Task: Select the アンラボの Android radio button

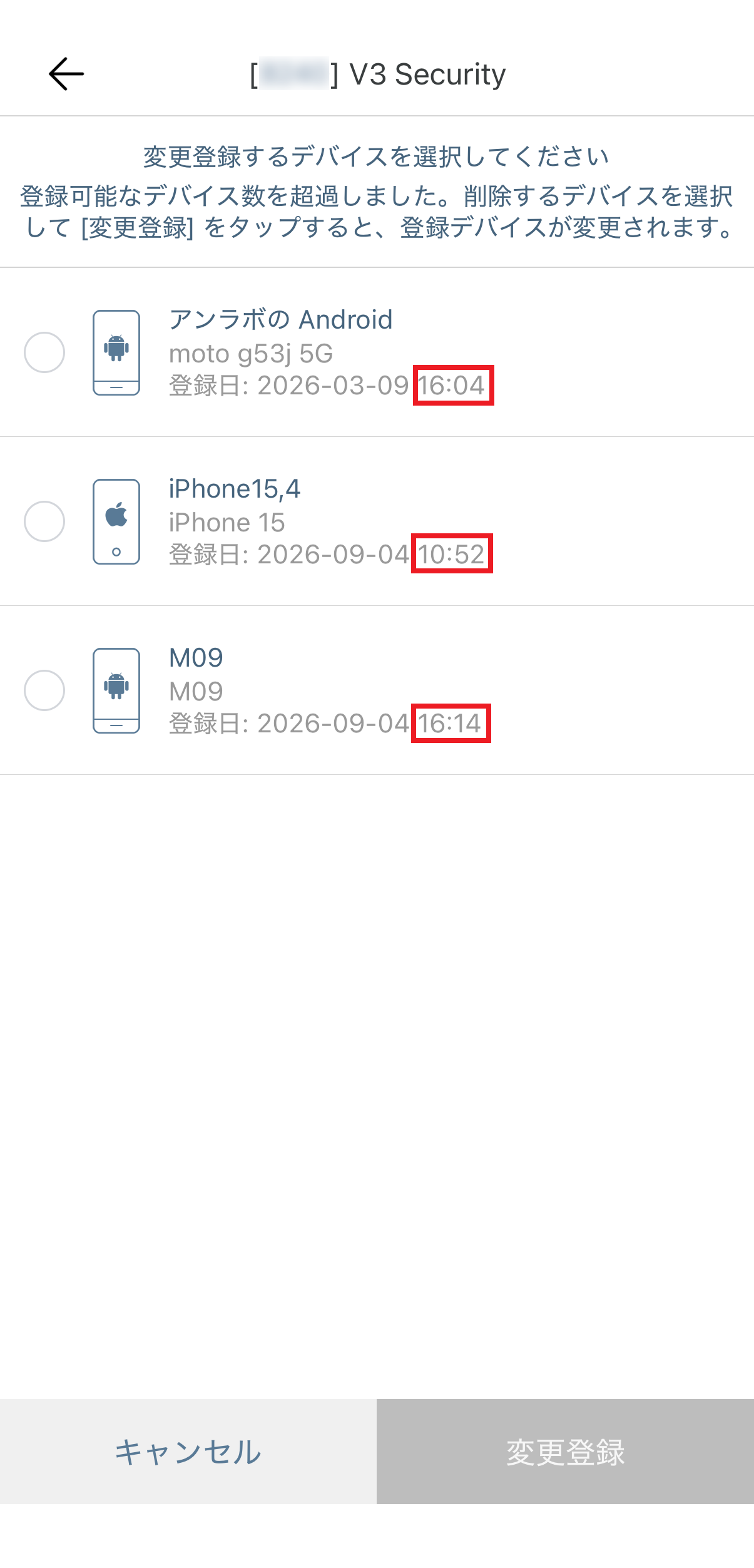Action: 44,352
